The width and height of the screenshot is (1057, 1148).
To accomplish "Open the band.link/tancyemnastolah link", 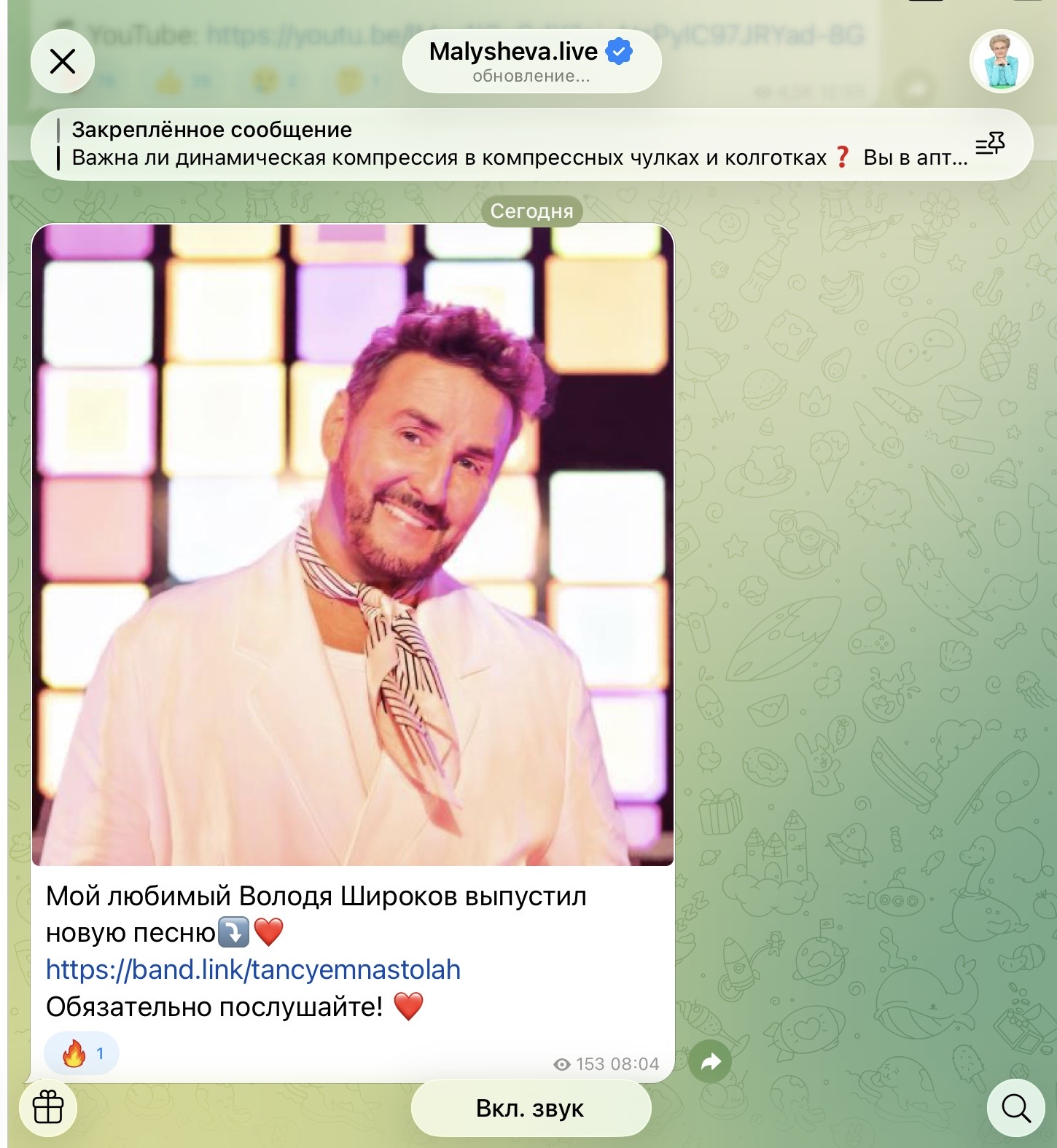I will (253, 969).
